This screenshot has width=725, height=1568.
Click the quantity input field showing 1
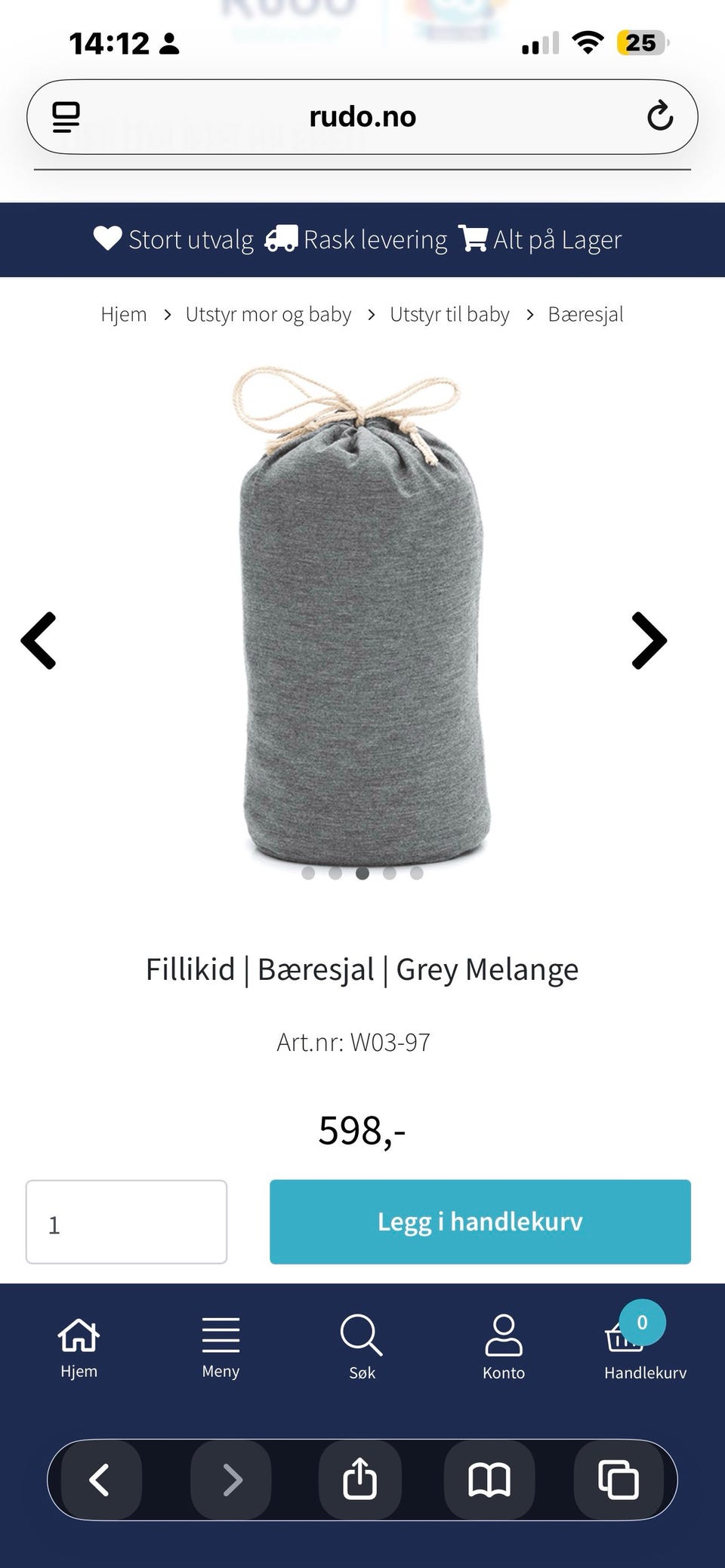125,1221
